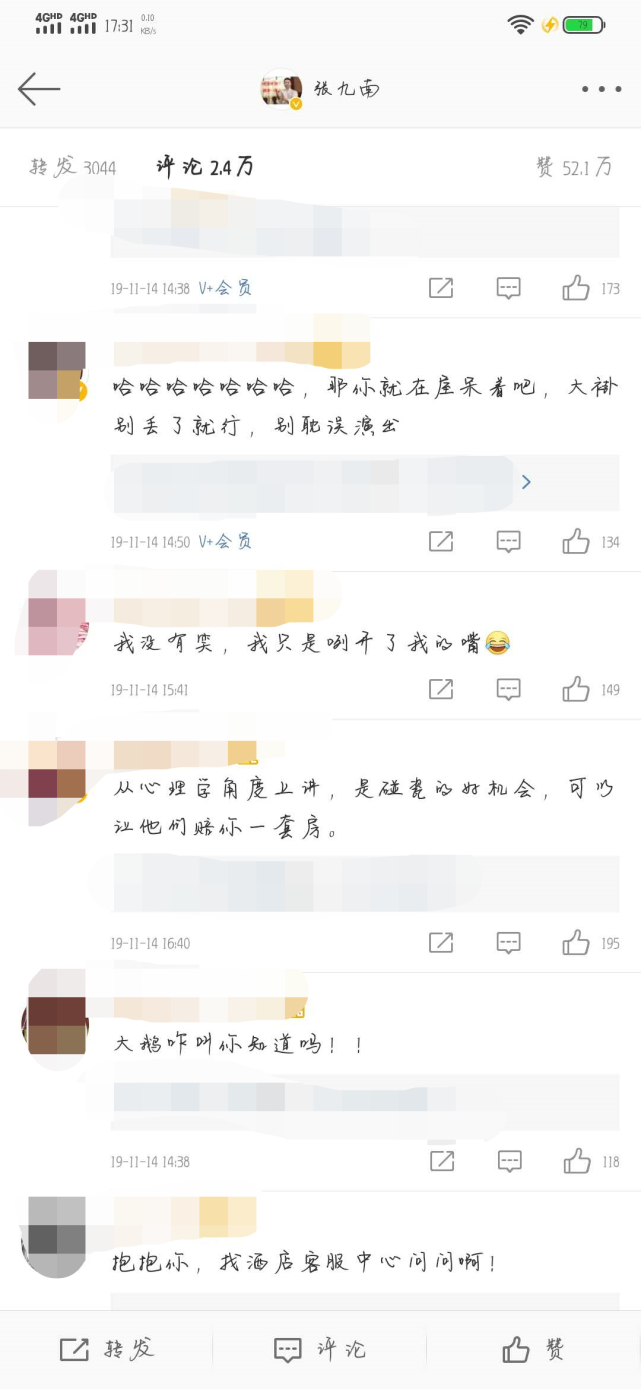The width and height of the screenshot is (641, 1389).
Task: Open the three-dot overflow menu
Action: coord(601,89)
